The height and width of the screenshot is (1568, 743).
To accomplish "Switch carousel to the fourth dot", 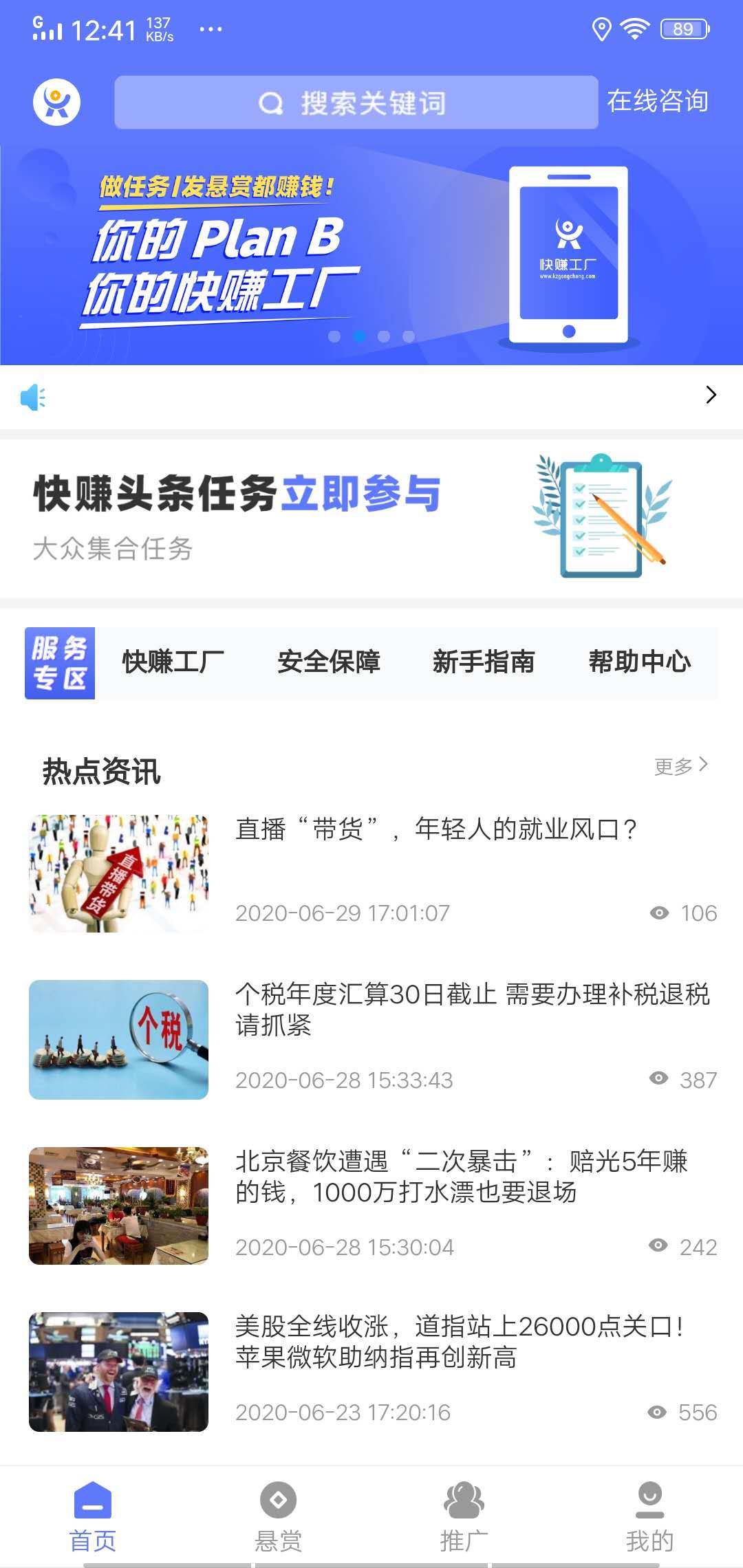I will pyautogui.click(x=409, y=337).
